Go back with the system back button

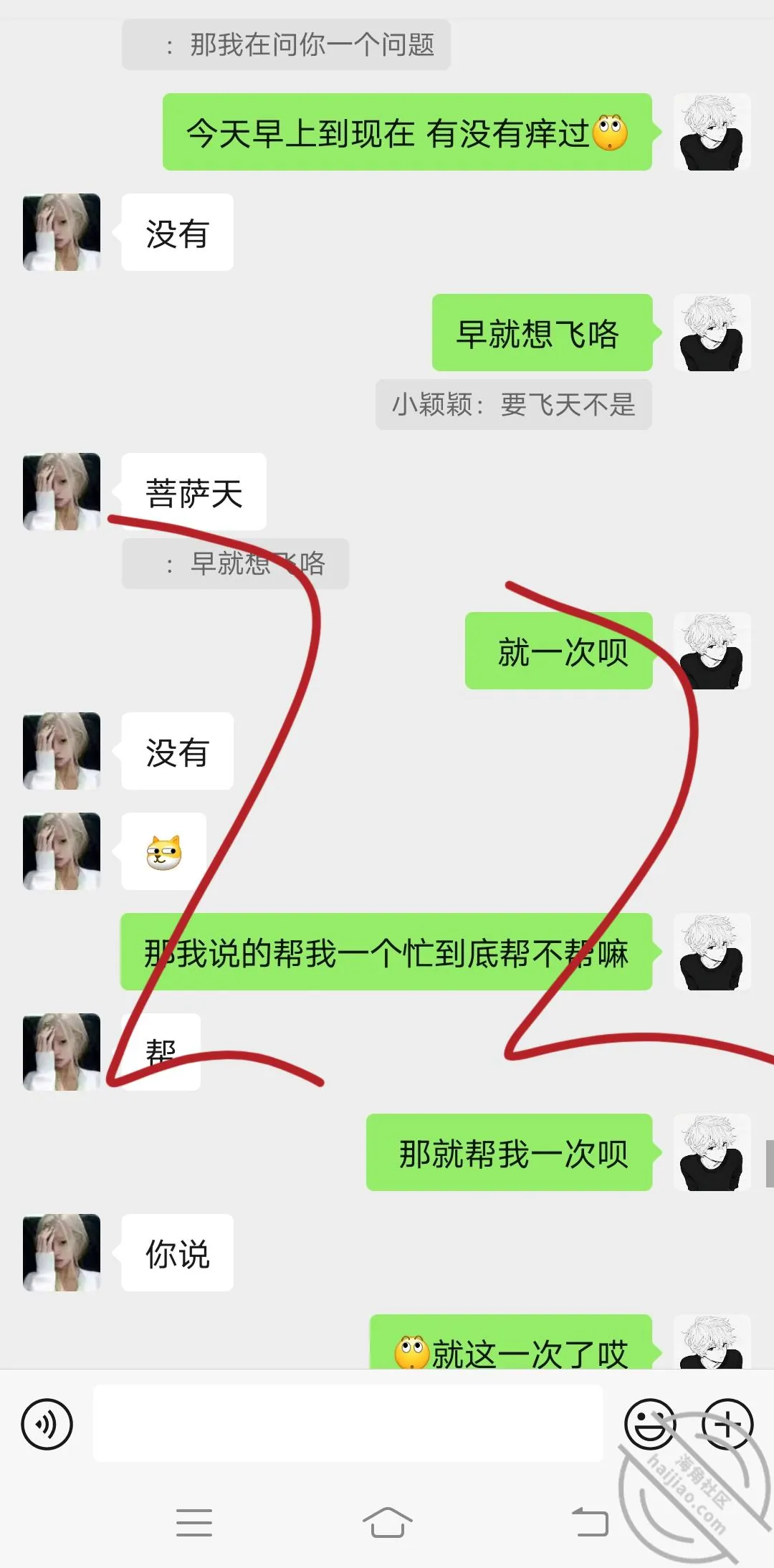[590, 1522]
